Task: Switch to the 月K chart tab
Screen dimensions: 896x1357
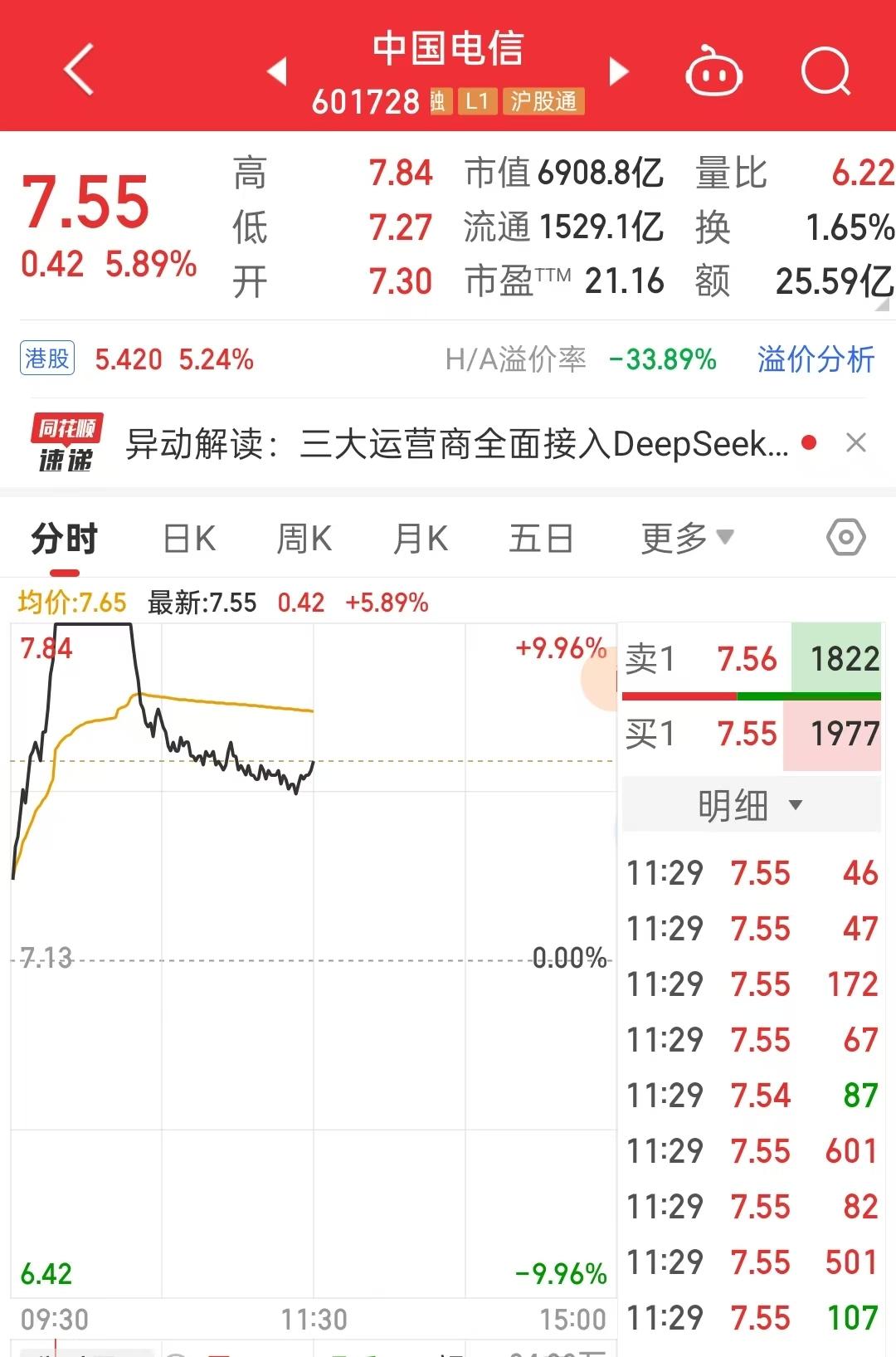Action: 420,539
